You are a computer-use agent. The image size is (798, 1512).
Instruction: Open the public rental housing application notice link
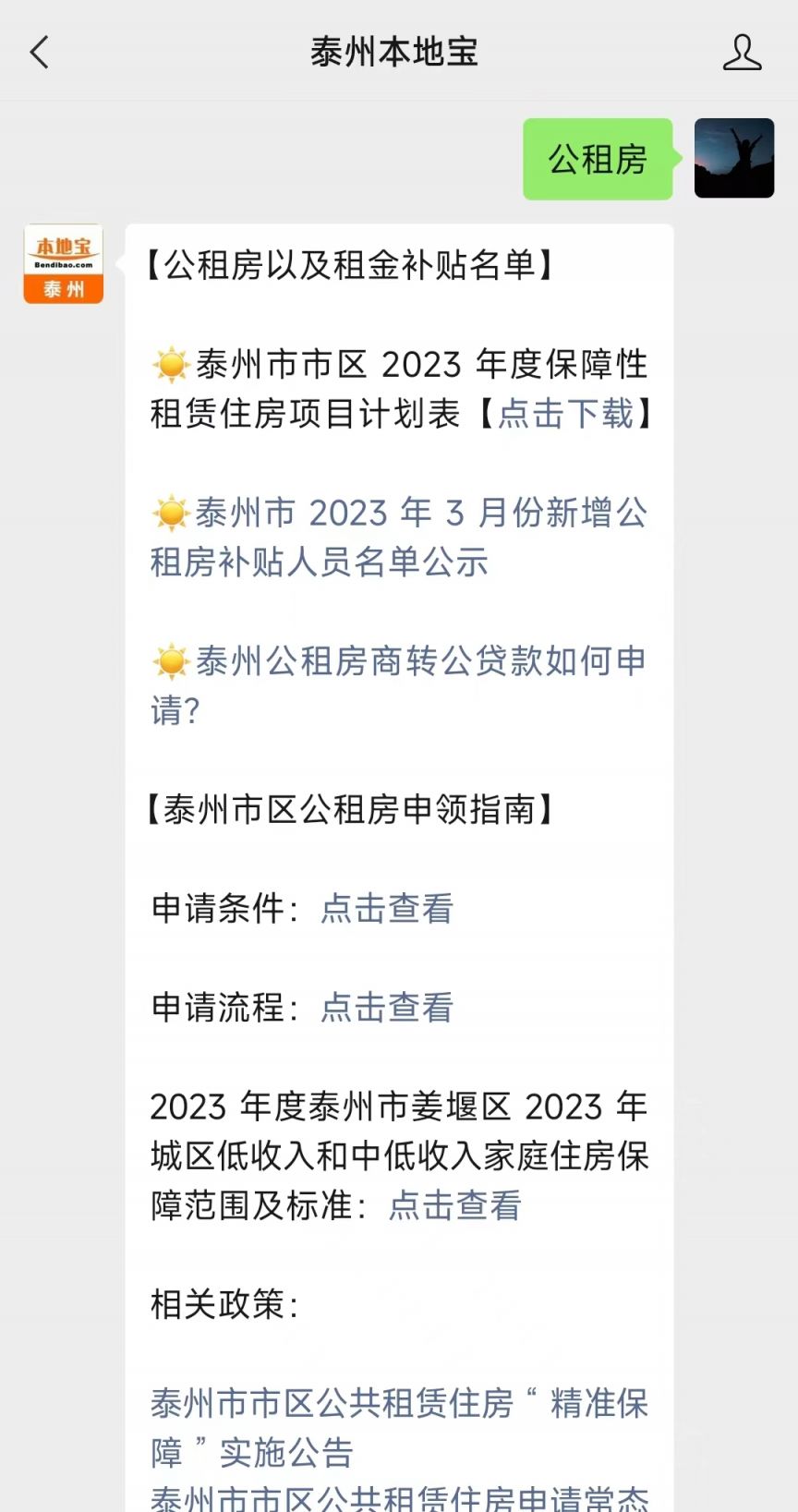pos(397,1498)
